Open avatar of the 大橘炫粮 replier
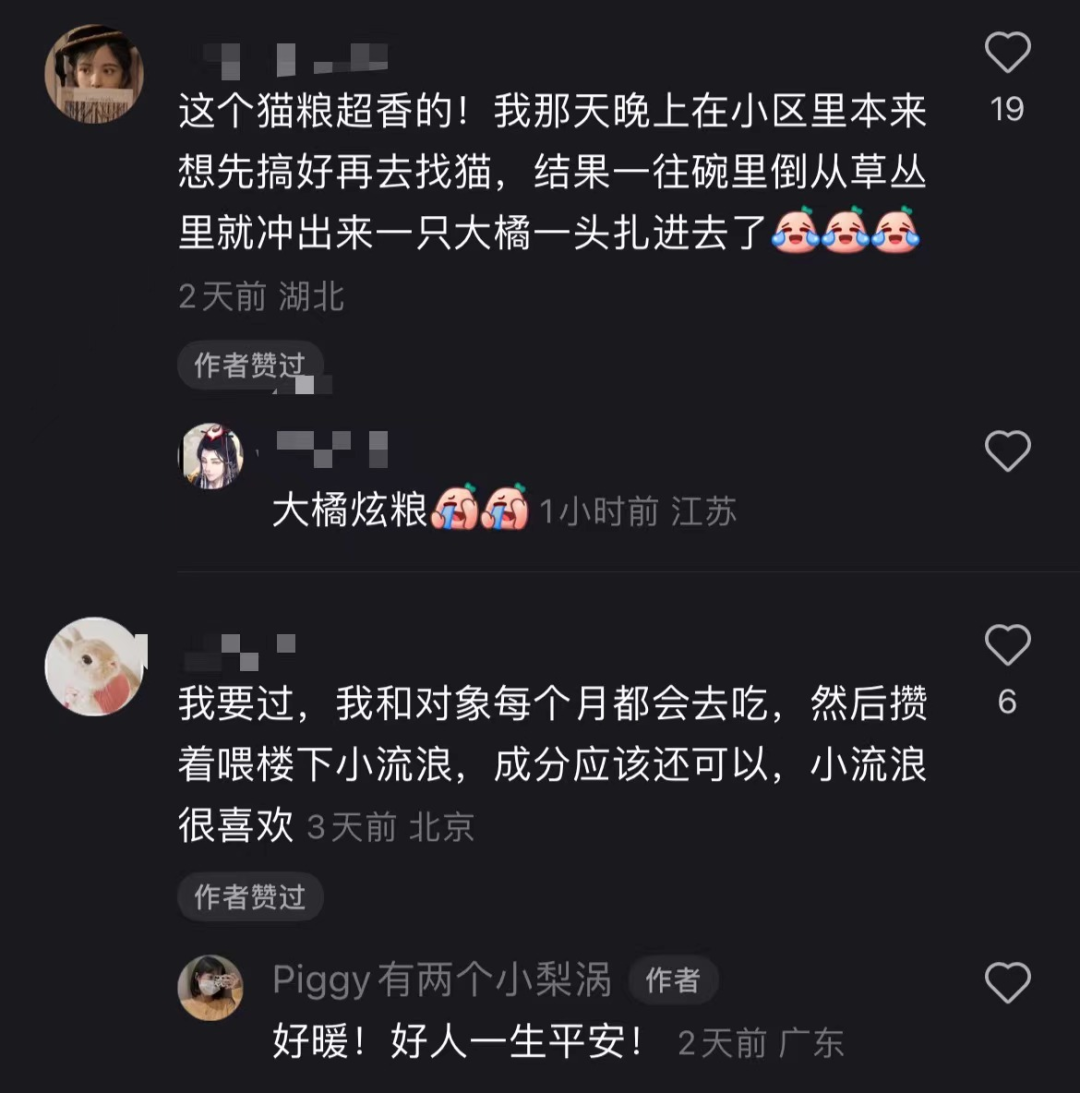 click(211, 456)
